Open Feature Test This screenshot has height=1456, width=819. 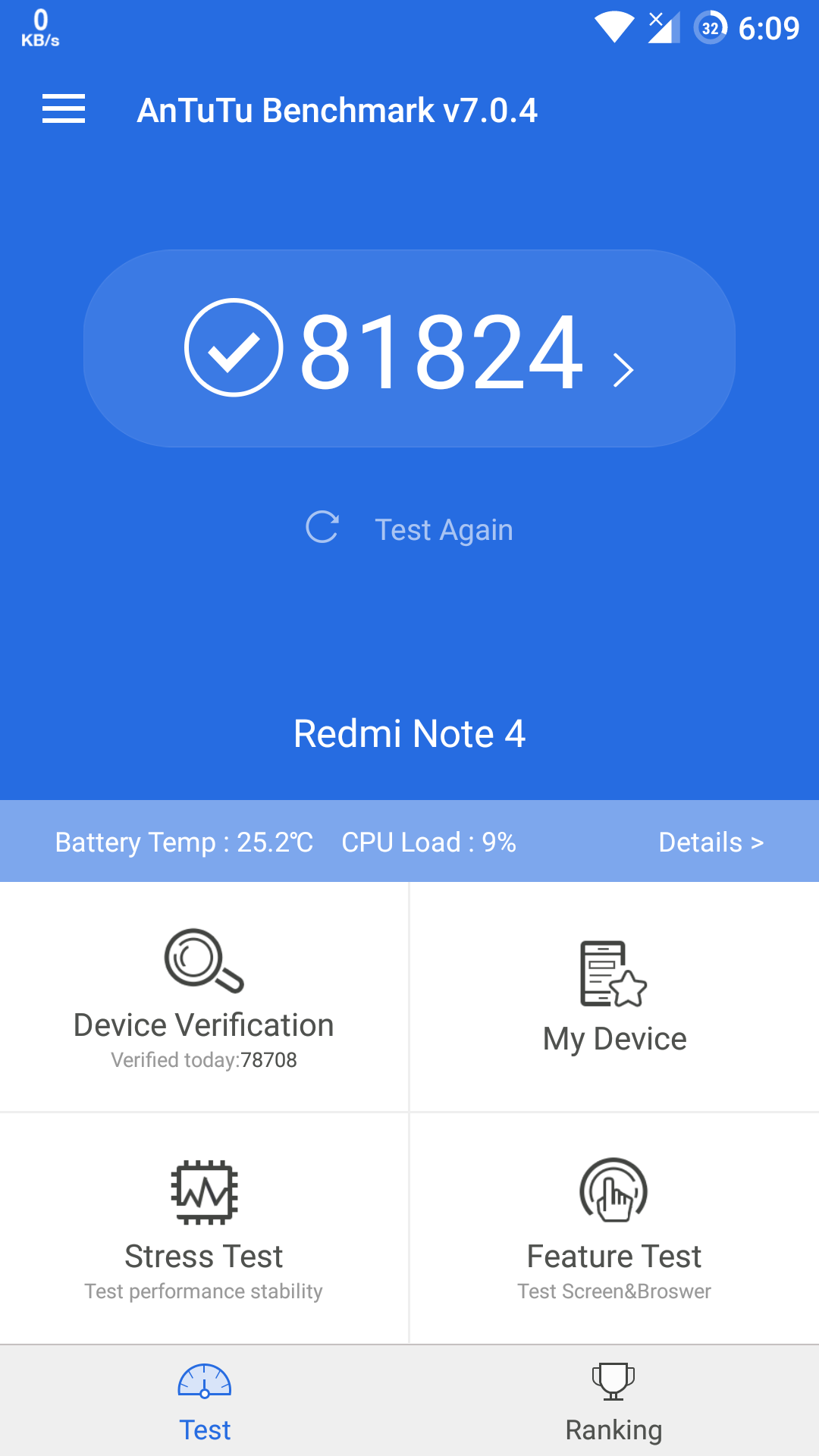[614, 1228]
